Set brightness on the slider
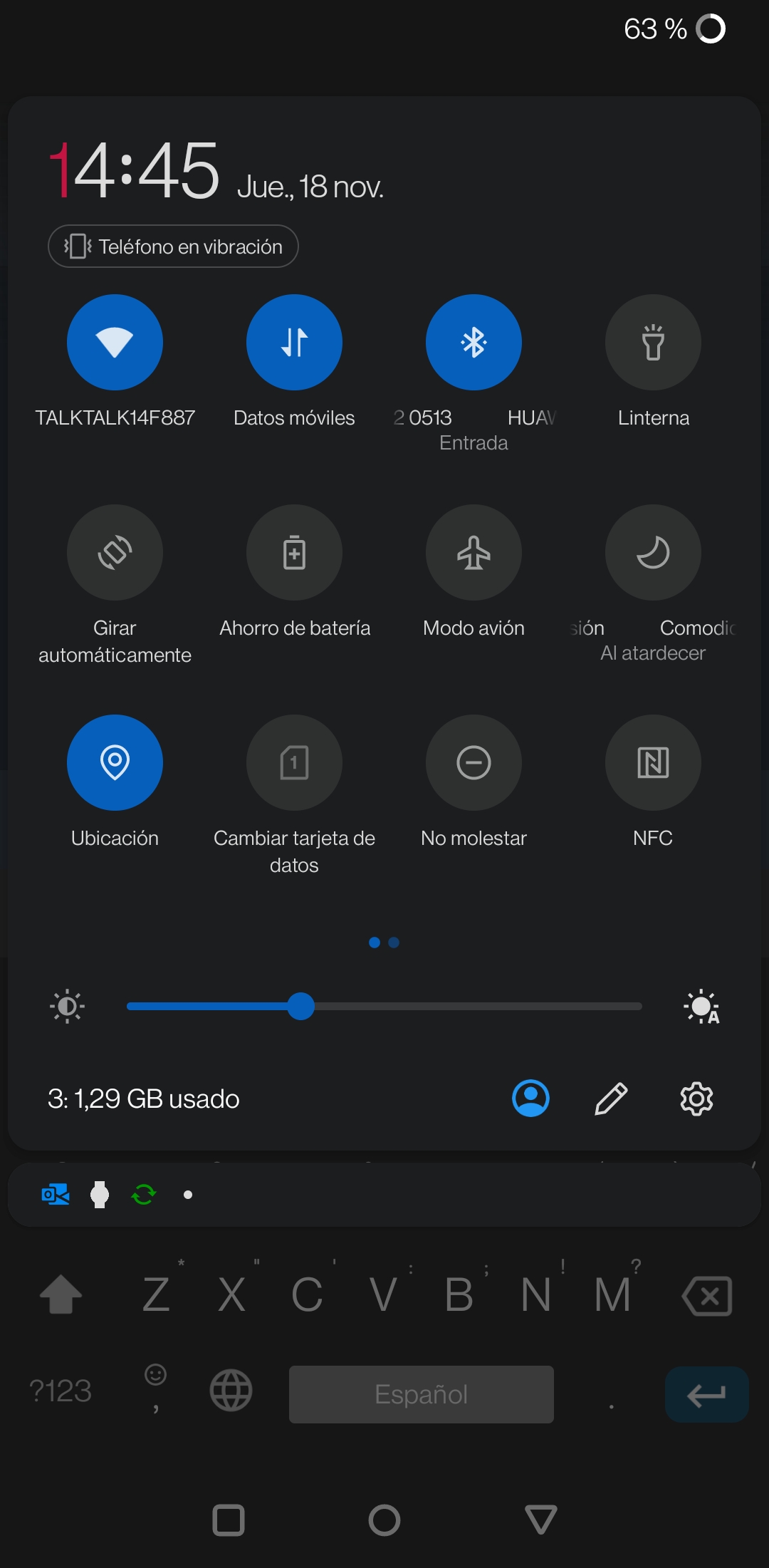The height and width of the screenshot is (1568, 769). pyautogui.click(x=384, y=1007)
